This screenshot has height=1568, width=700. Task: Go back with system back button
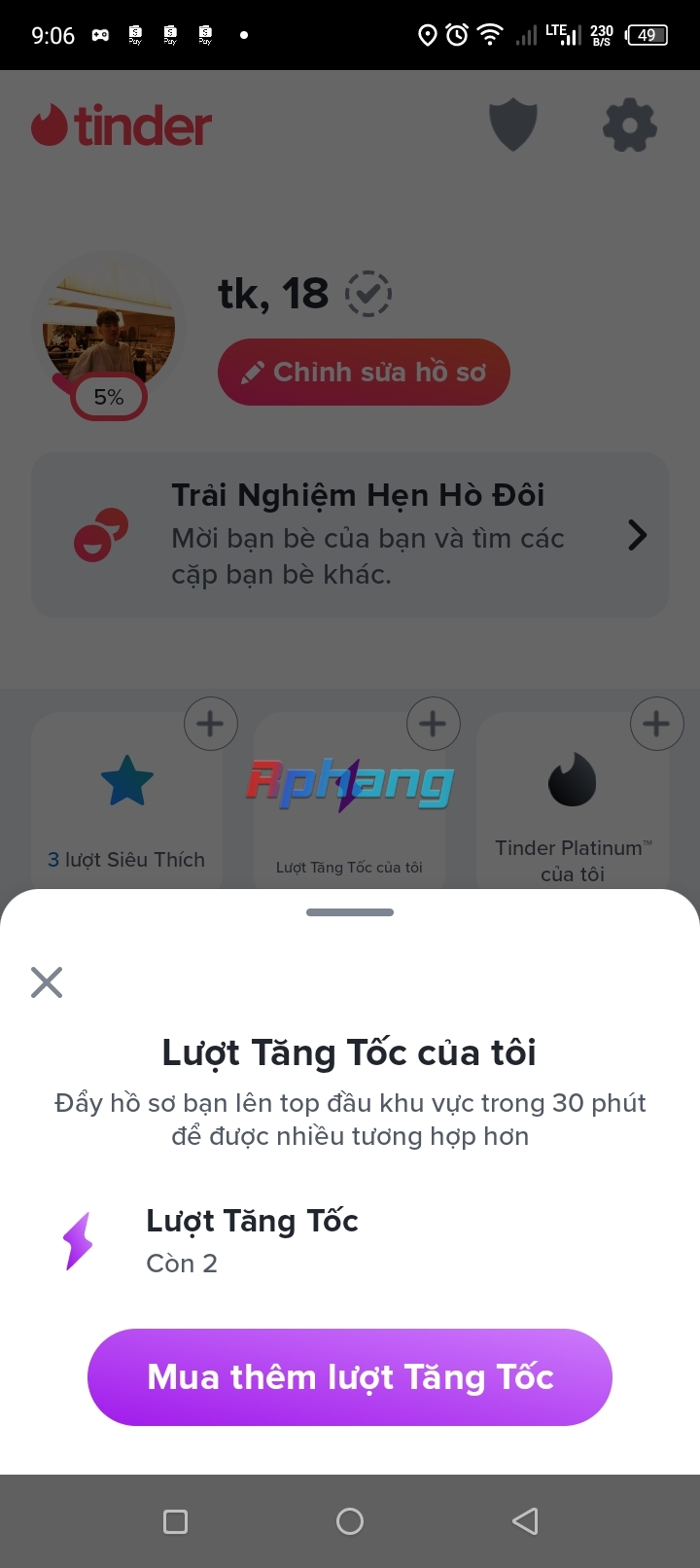point(525,1521)
